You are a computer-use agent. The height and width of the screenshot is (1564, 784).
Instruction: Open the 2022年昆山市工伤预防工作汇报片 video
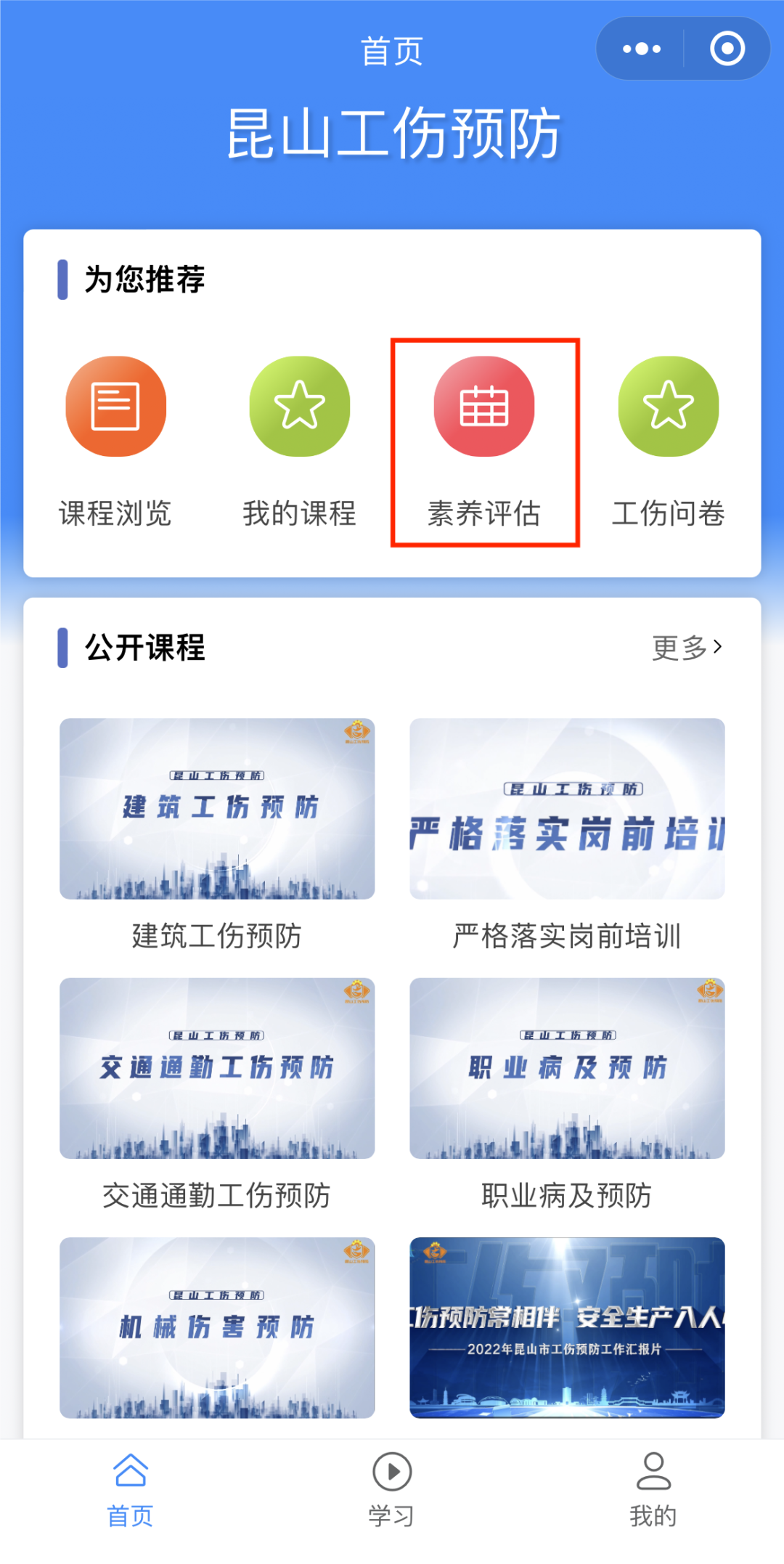[x=567, y=1327]
